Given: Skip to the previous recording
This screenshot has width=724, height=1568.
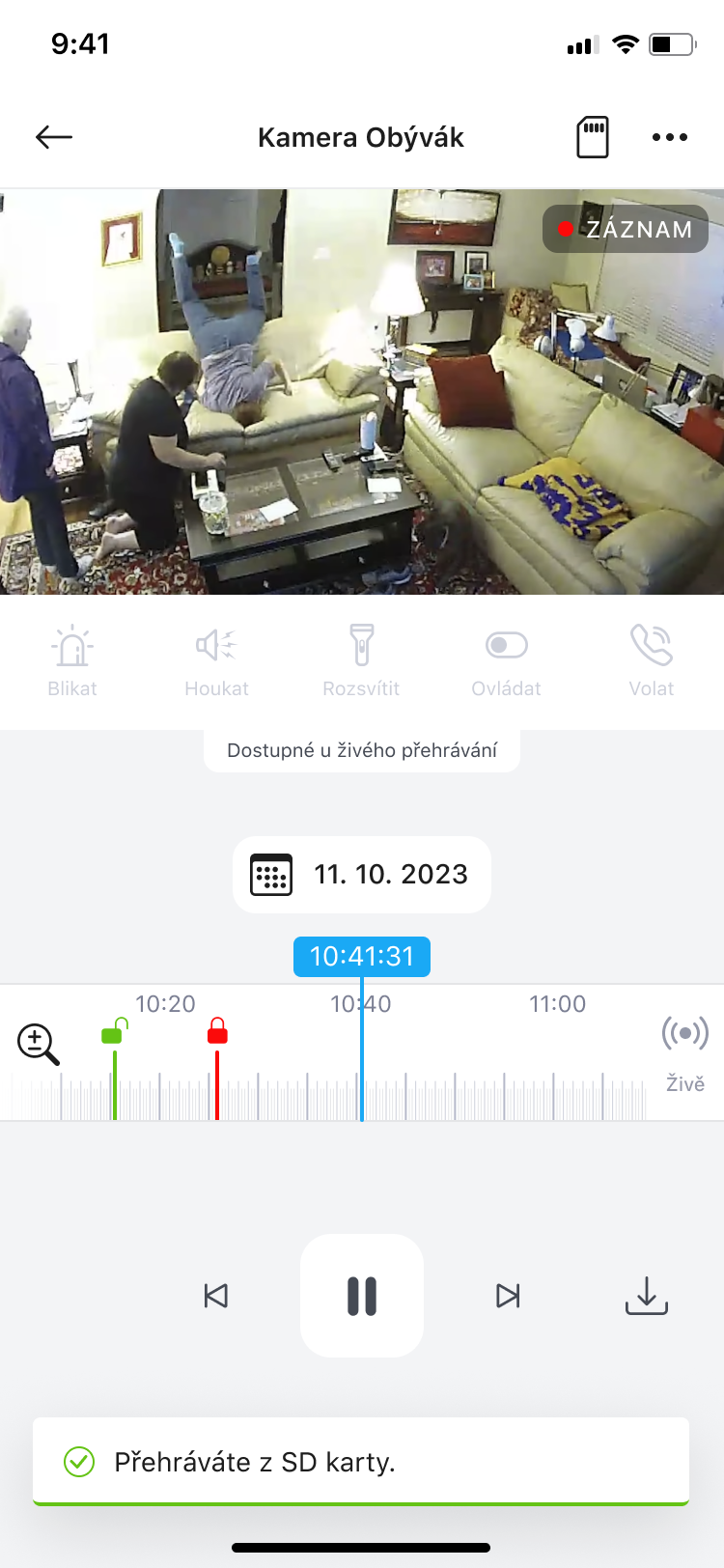Looking at the screenshot, I should pos(216,1296).
